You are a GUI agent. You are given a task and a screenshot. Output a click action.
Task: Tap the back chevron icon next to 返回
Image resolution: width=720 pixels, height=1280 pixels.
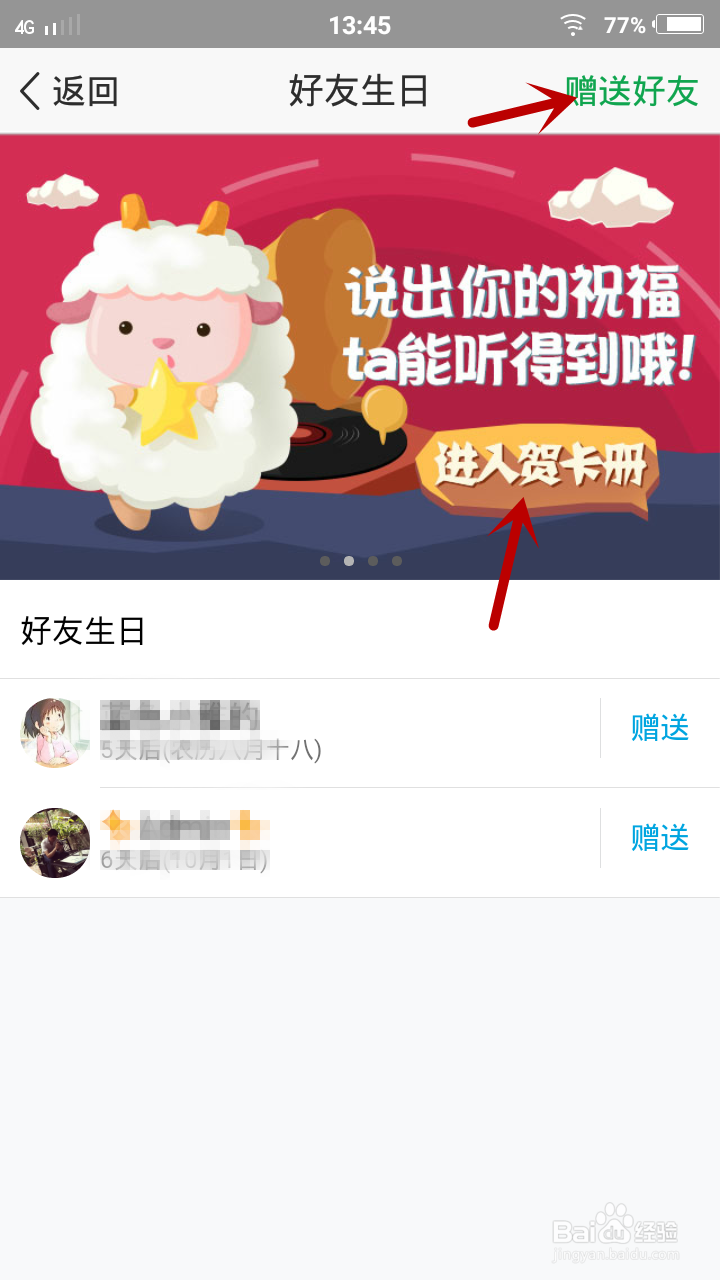tap(28, 92)
